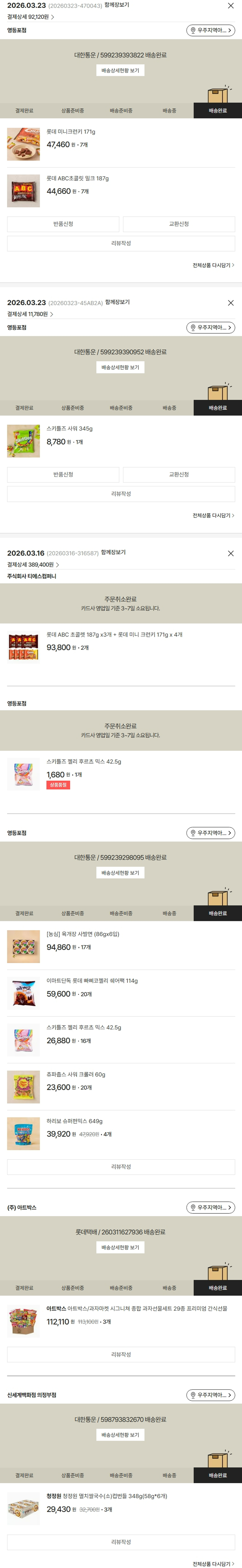Open payment details for 11,780원

click(31, 314)
